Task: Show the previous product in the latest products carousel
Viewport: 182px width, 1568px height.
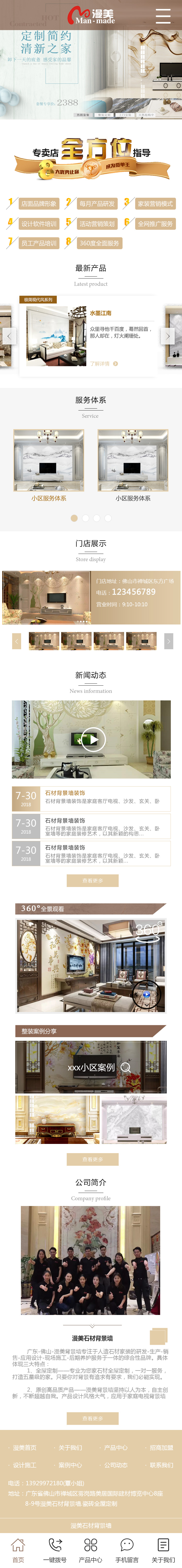Action: (x=8, y=336)
